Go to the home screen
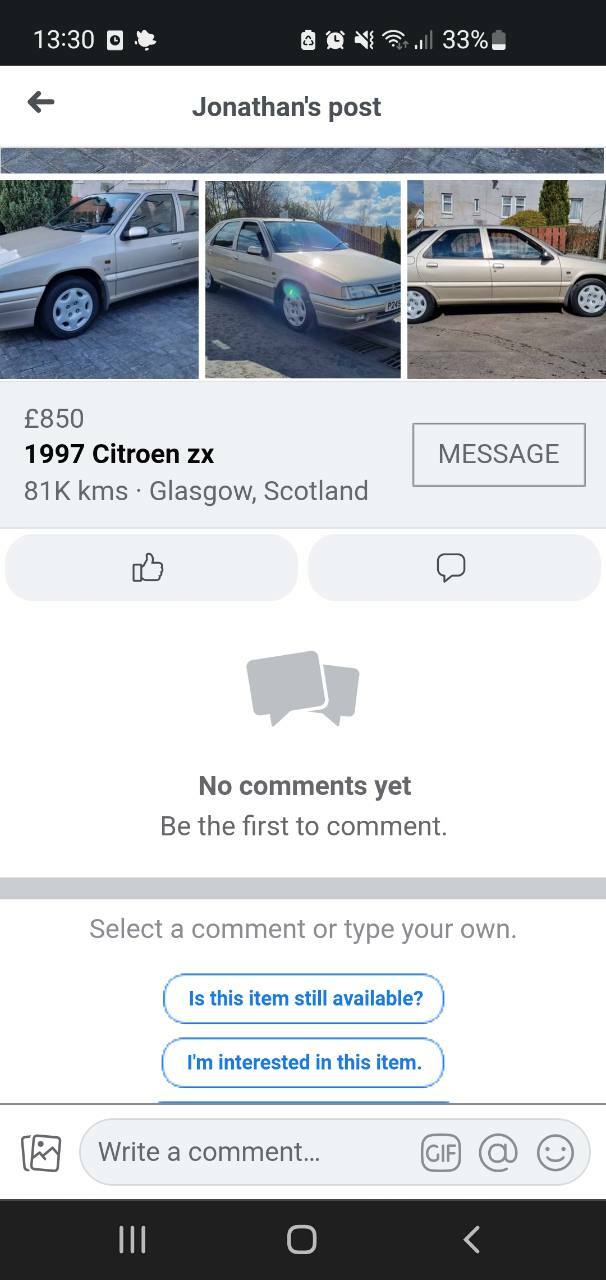Image resolution: width=606 pixels, height=1280 pixels. click(x=302, y=1240)
